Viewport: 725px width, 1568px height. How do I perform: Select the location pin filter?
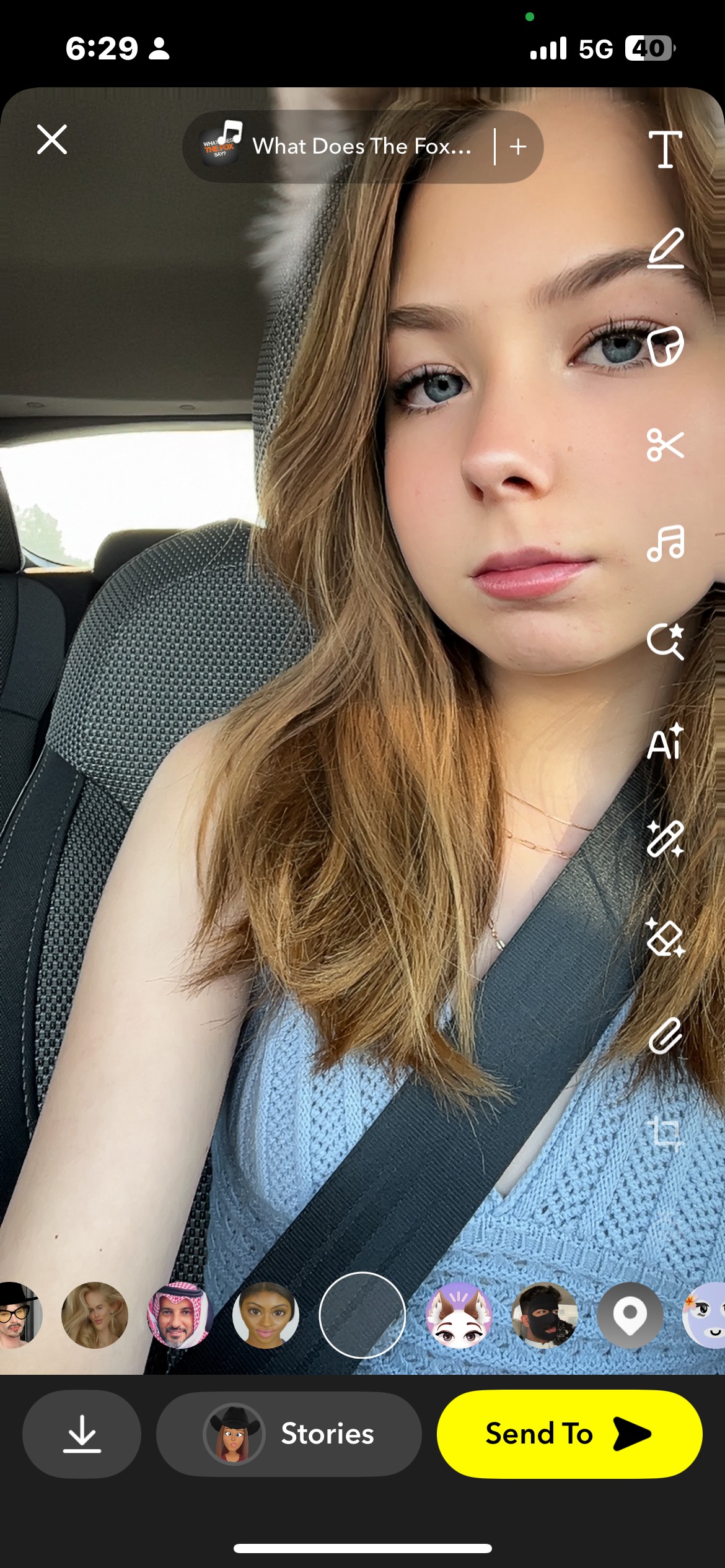tap(630, 1315)
